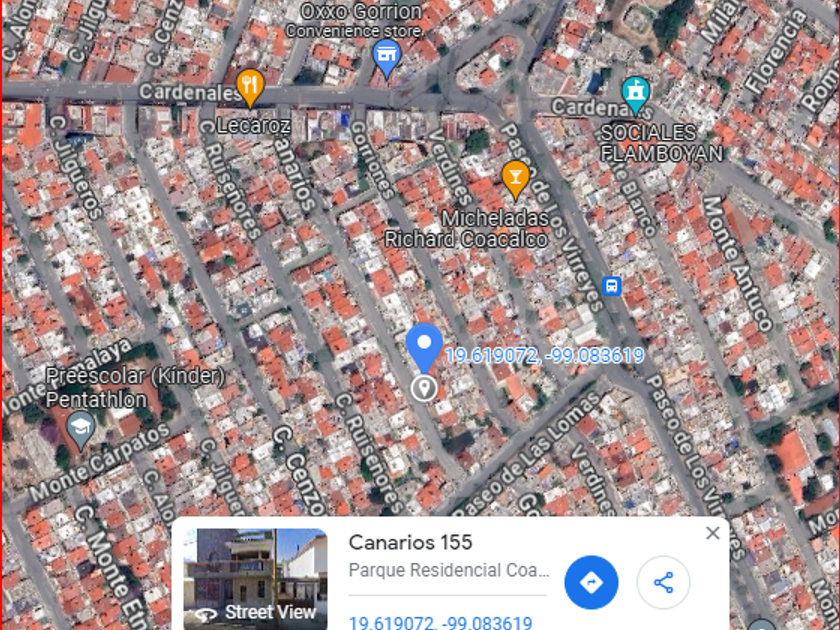Select the bus stop icon on the map
840x630 pixels.
612,287
